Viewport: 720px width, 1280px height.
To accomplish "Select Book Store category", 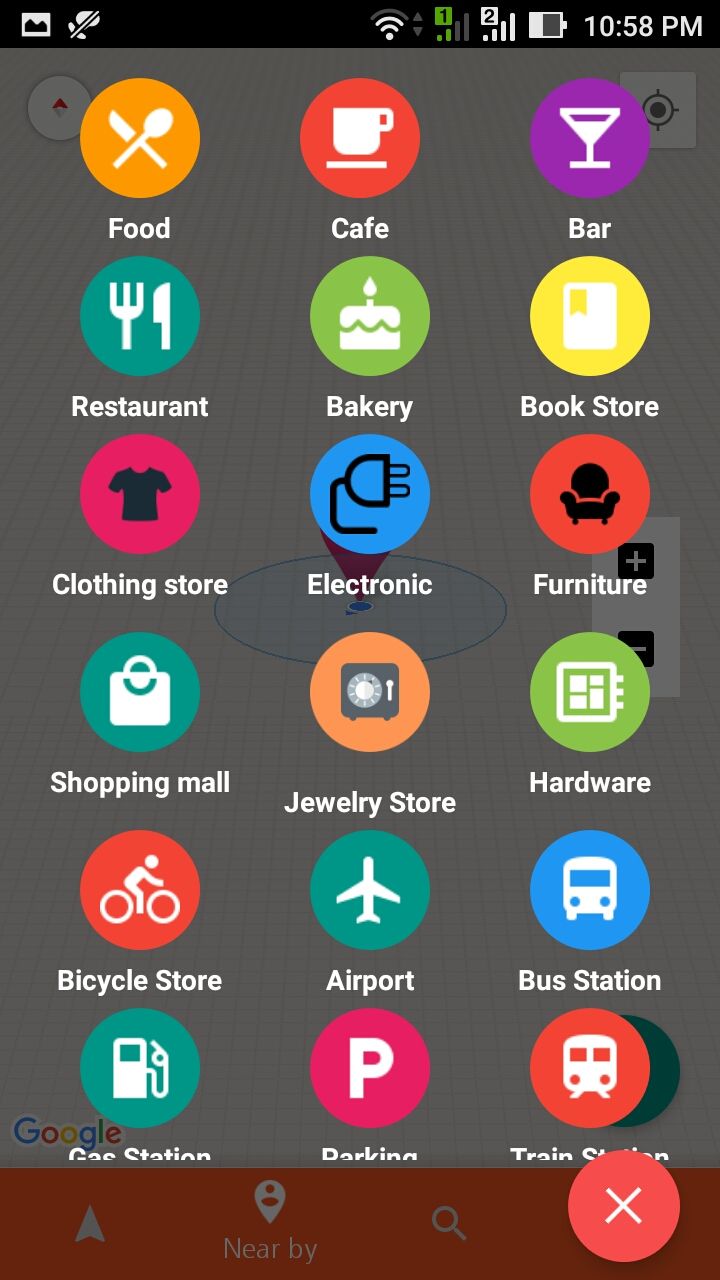I will [x=590, y=316].
